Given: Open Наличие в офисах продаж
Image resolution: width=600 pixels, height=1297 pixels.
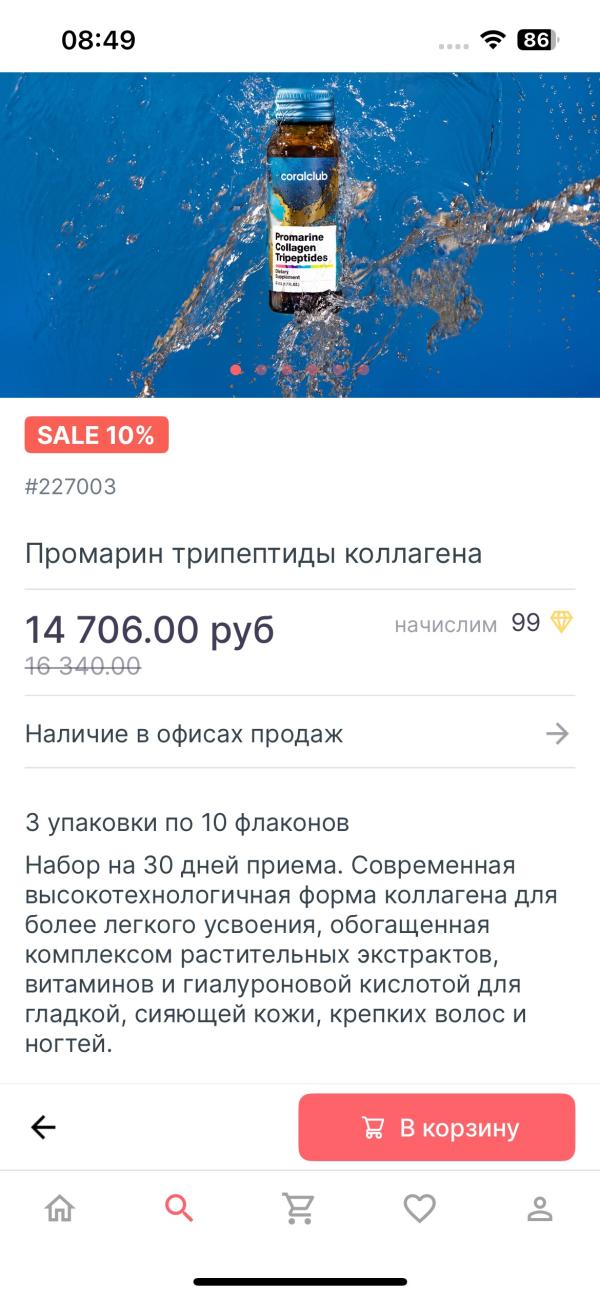Looking at the screenshot, I should coord(300,734).
